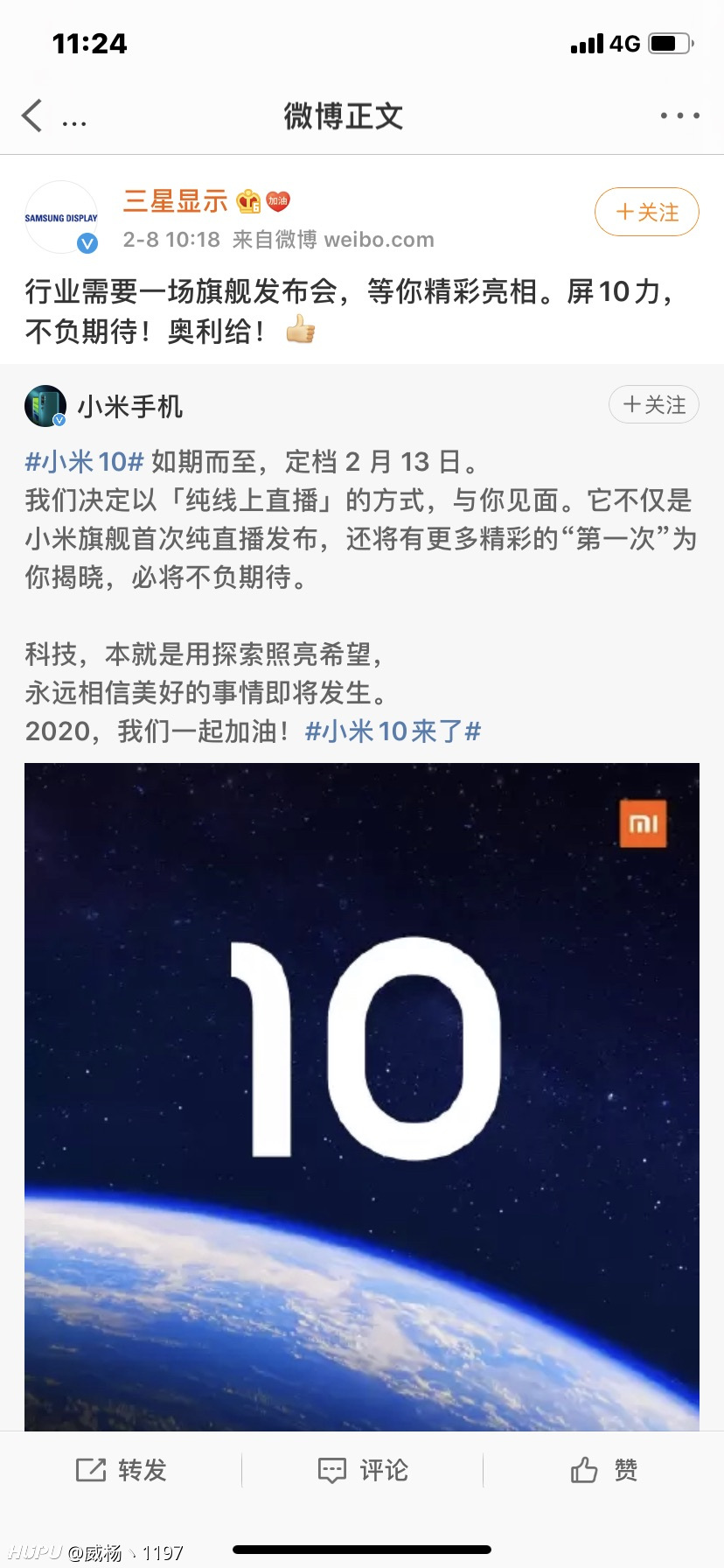This screenshot has height=1568, width=724.
Task: Repost this Weibo via 转发
Action: click(x=121, y=1470)
